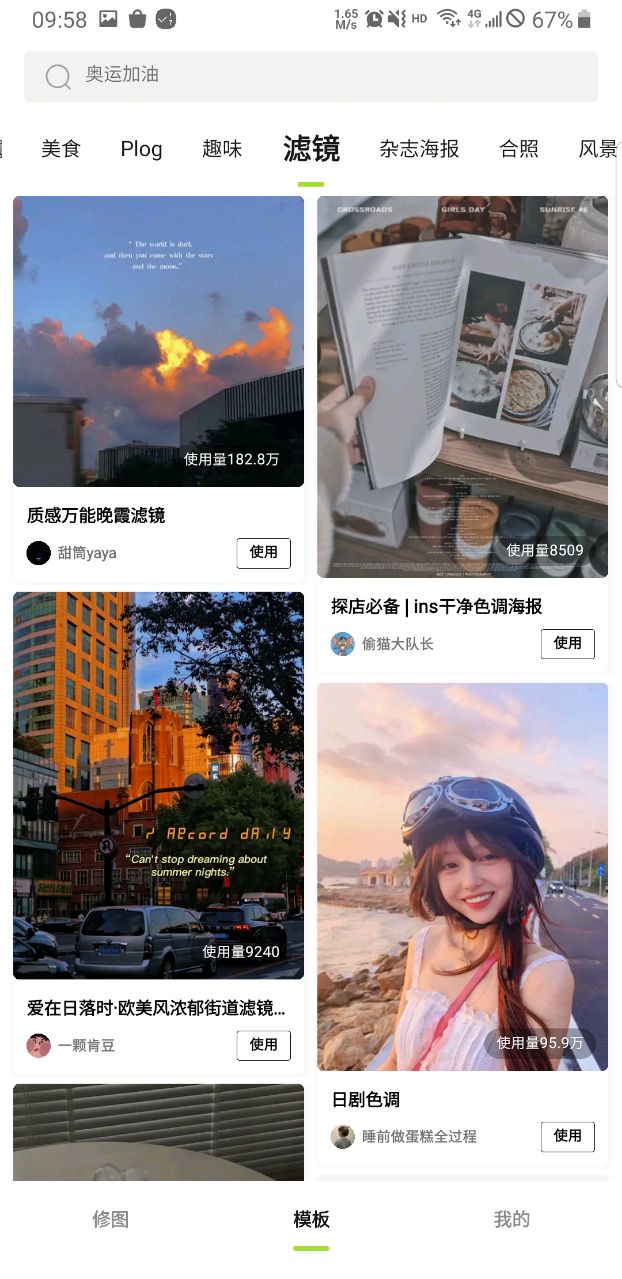Select the Plog category tab
This screenshot has height=1279, width=622.
(141, 149)
